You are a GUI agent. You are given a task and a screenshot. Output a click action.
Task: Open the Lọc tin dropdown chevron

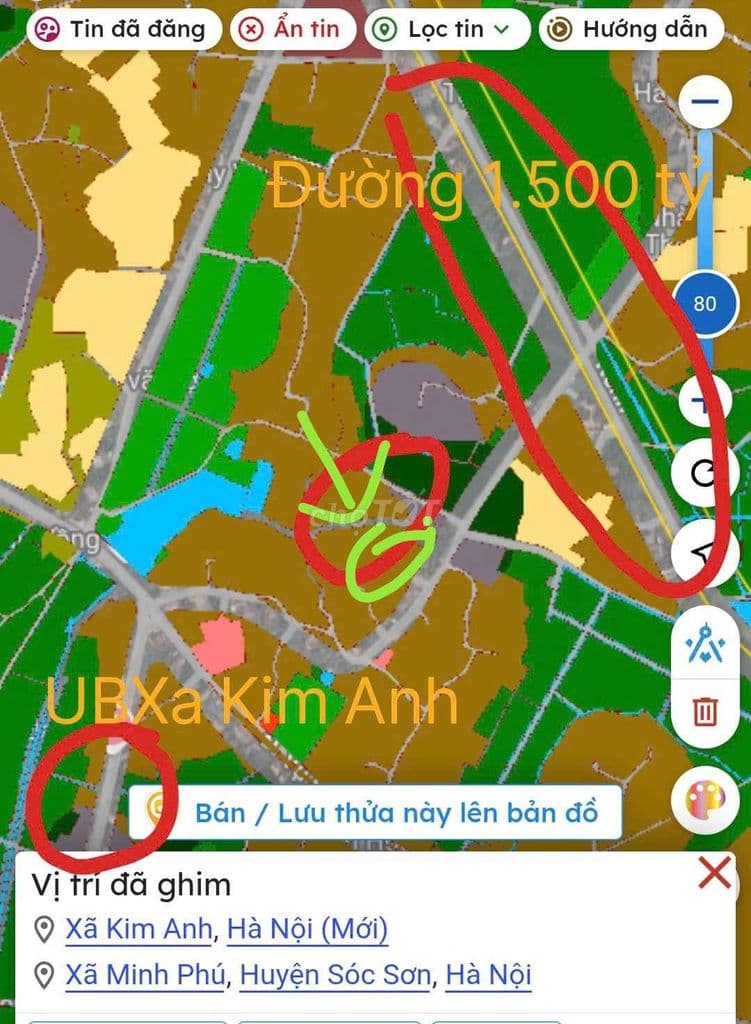coord(502,29)
